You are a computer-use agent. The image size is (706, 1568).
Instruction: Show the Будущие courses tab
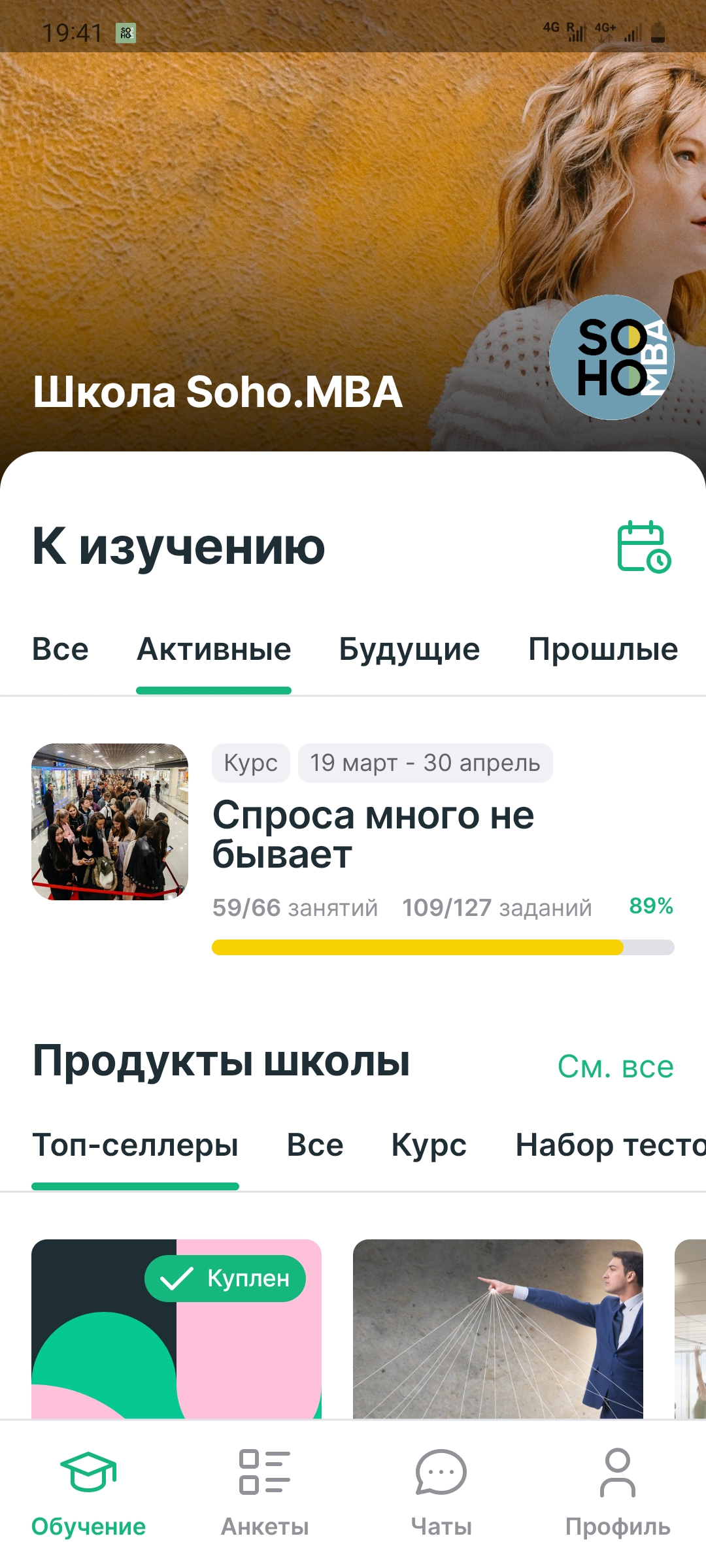pos(409,649)
